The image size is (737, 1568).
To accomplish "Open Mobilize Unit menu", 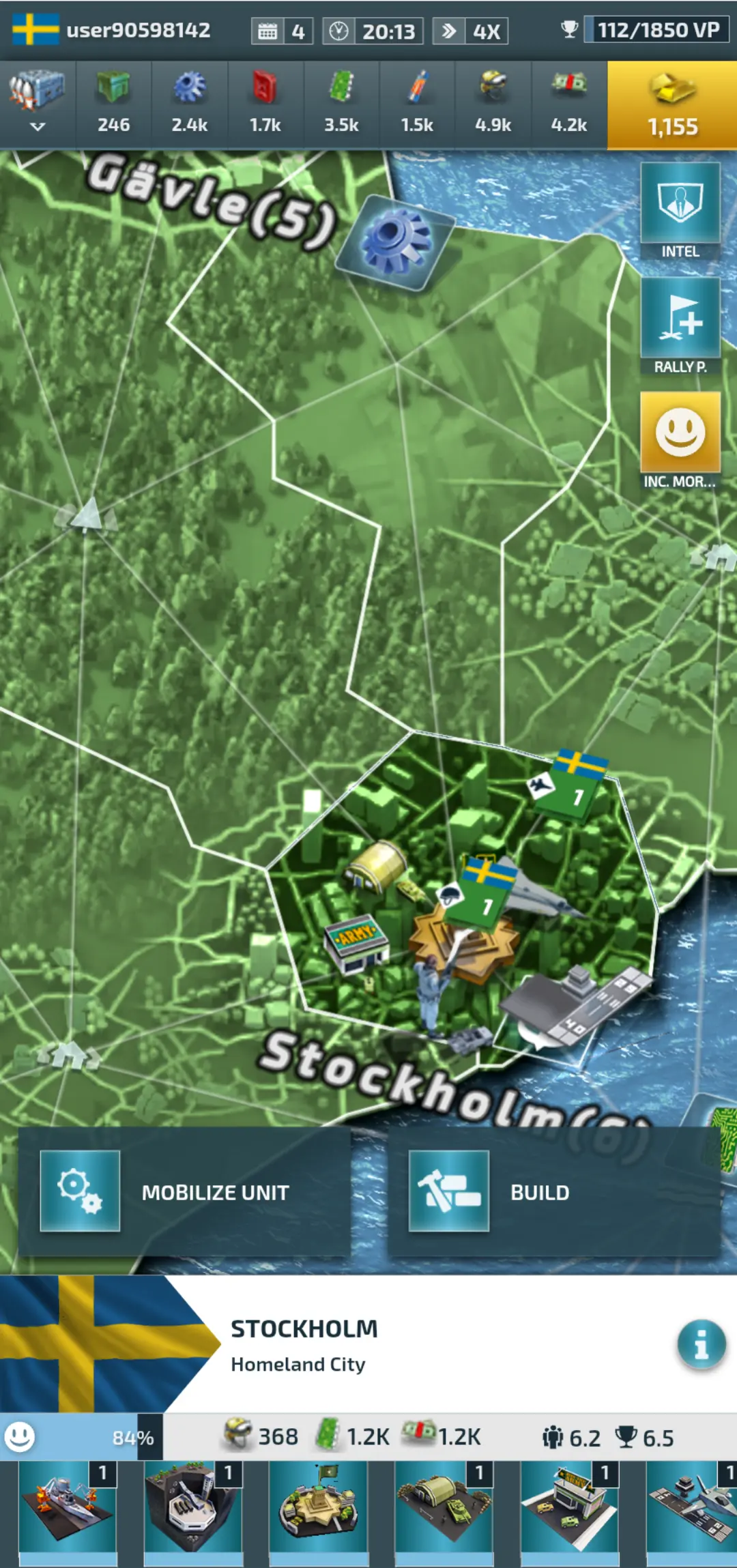I will tap(184, 1191).
